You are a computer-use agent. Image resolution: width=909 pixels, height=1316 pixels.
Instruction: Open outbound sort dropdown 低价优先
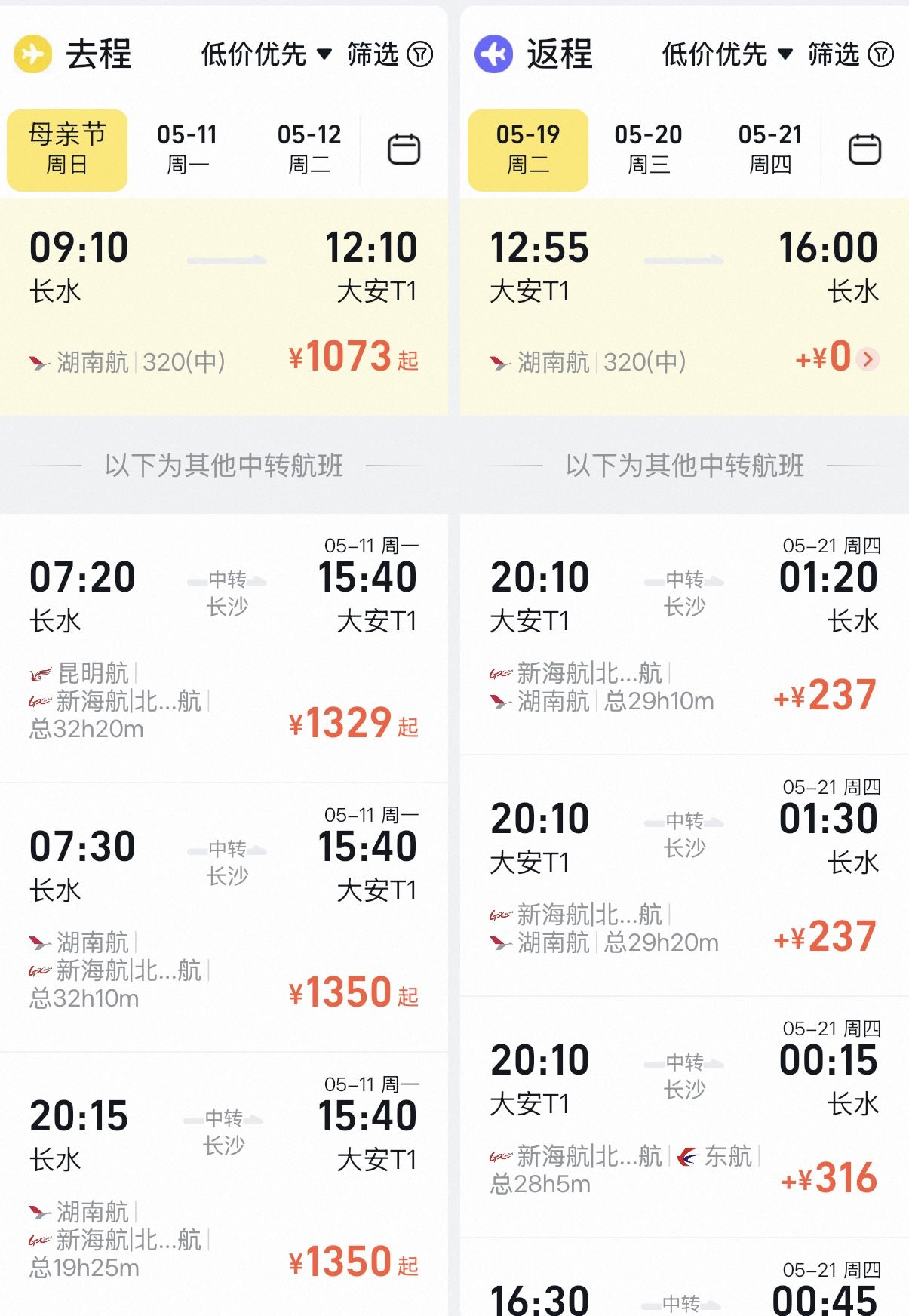click(x=266, y=54)
